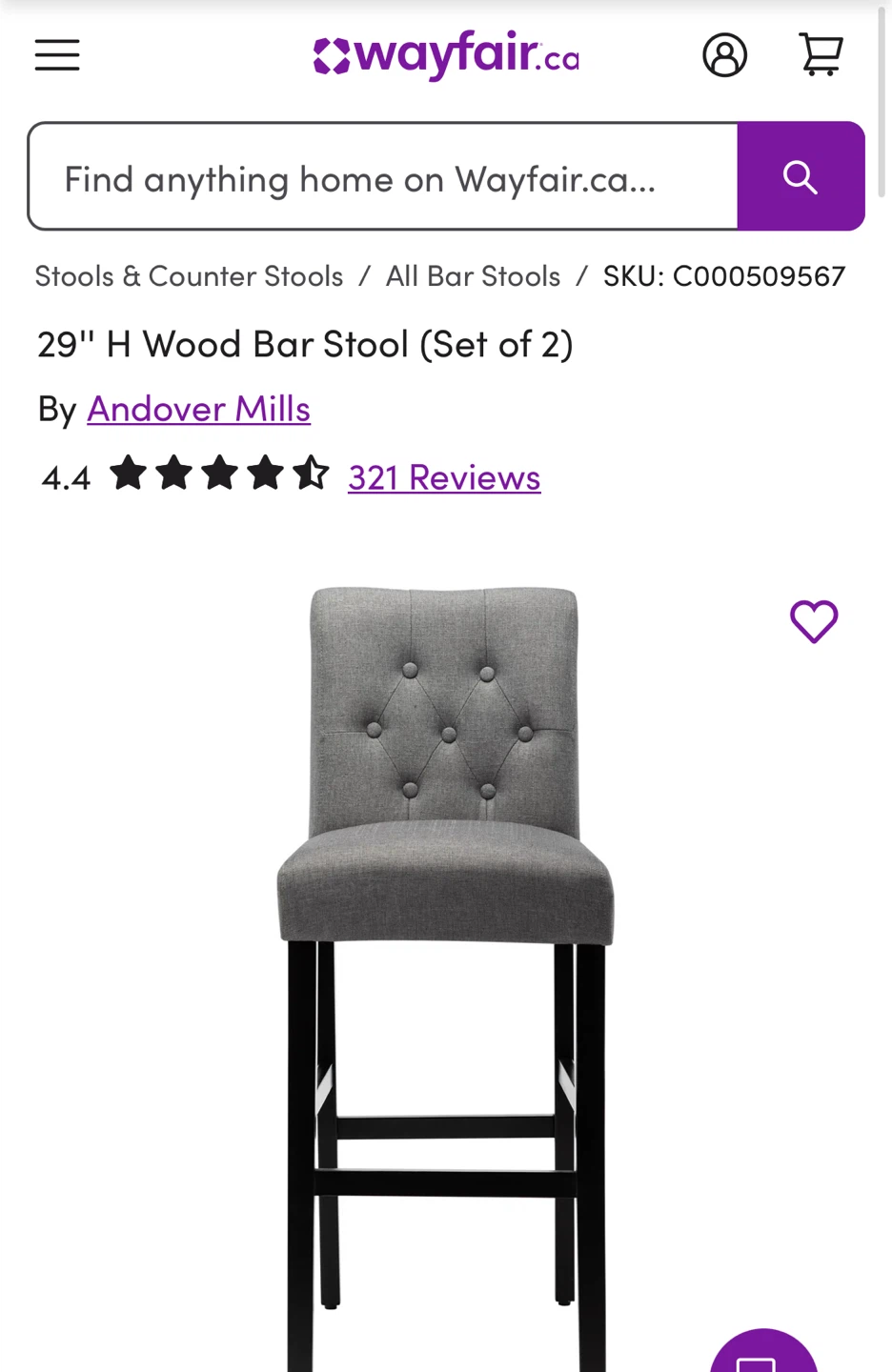View the shopping cart
This screenshot has height=1372, width=892.
(821, 54)
